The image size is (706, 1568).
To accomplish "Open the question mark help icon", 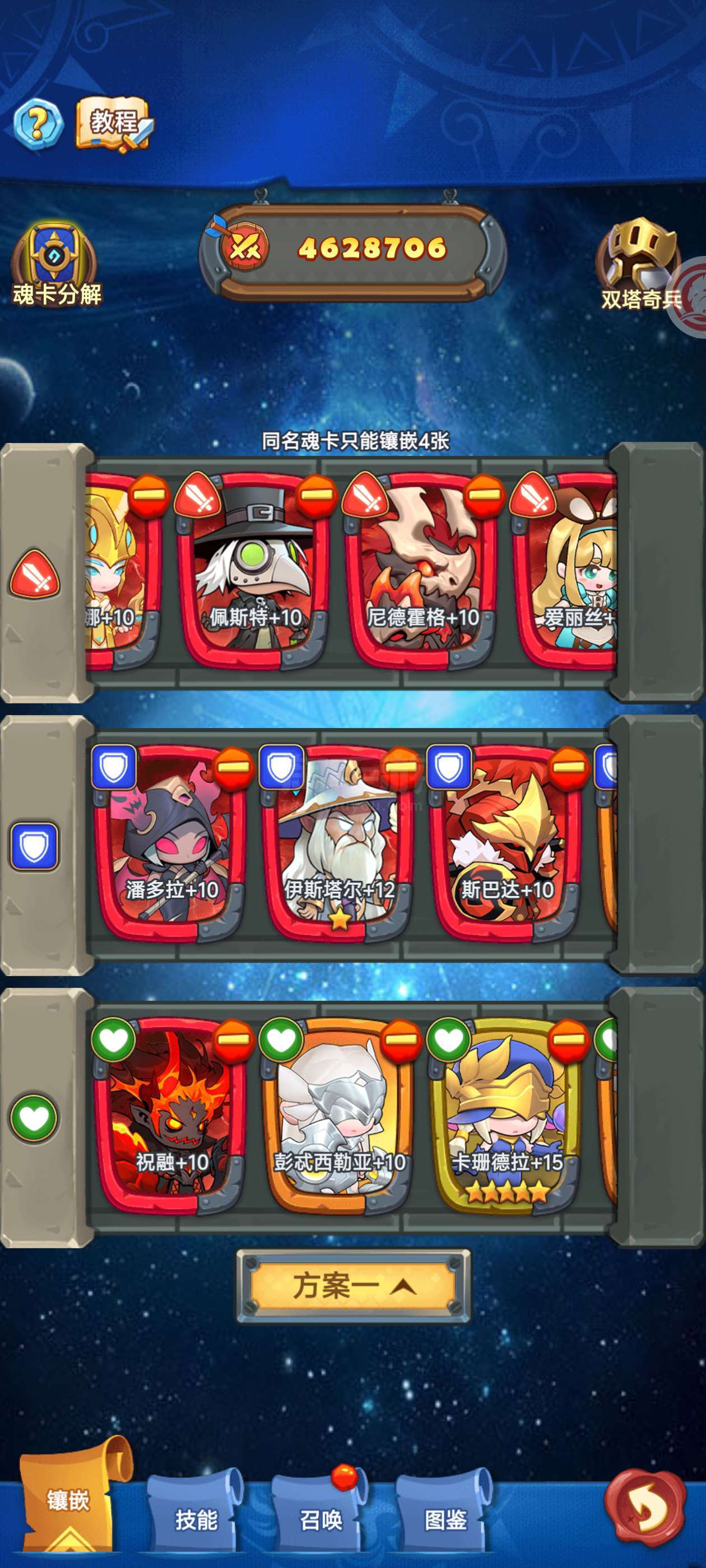I will click(x=38, y=124).
